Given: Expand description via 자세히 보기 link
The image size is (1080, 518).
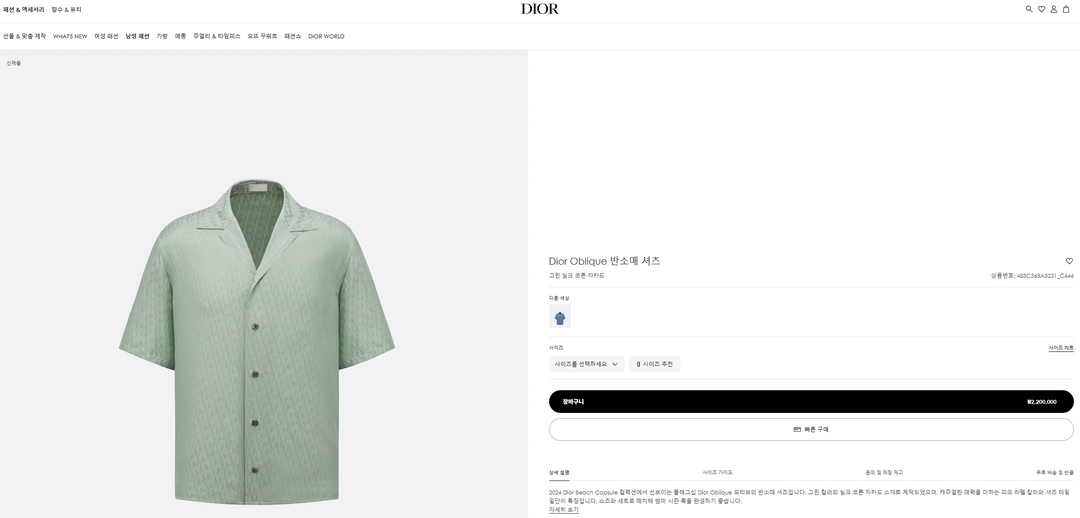Looking at the screenshot, I should [563, 510].
